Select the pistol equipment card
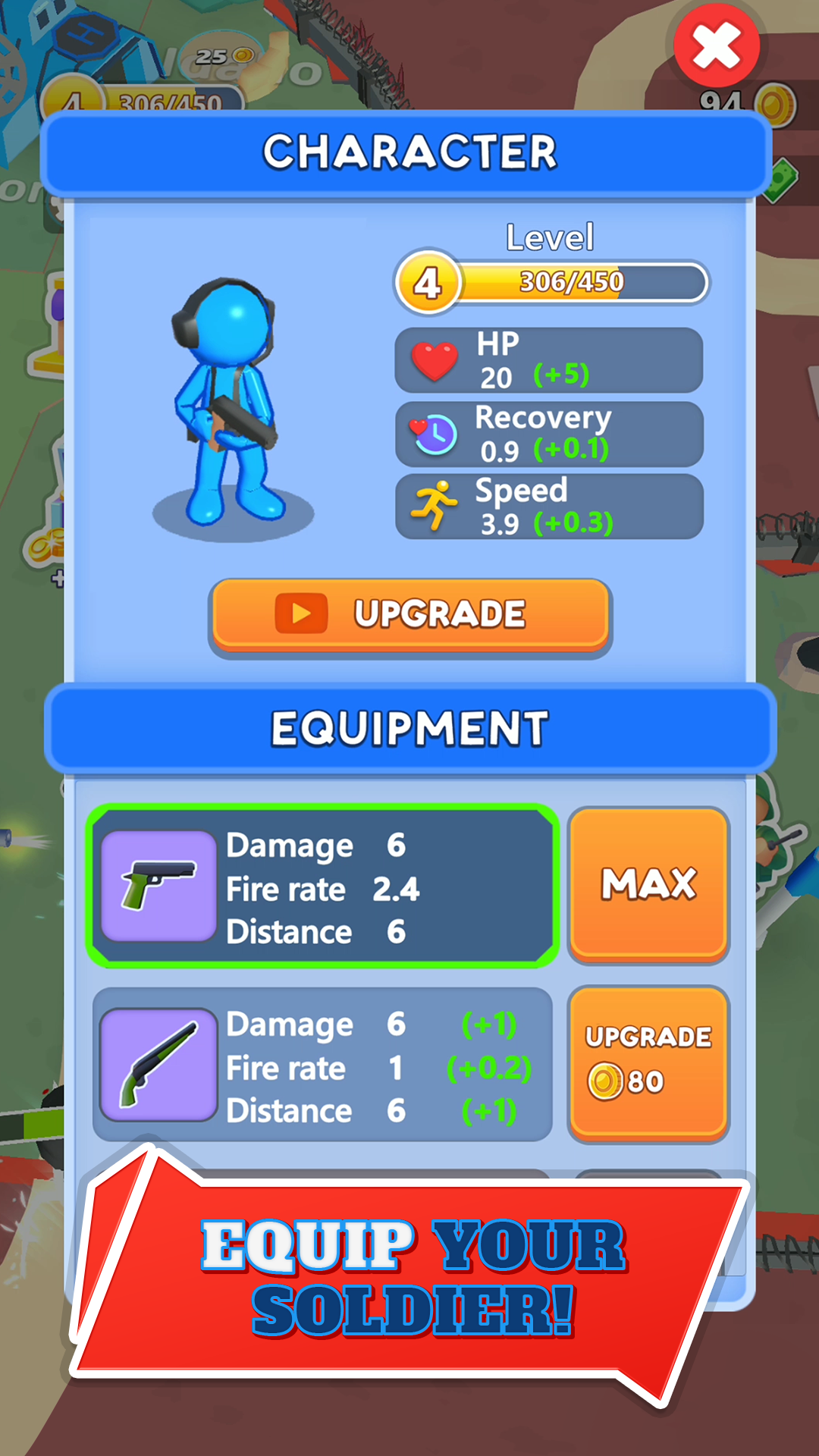This screenshot has width=819, height=1456. coord(322,886)
